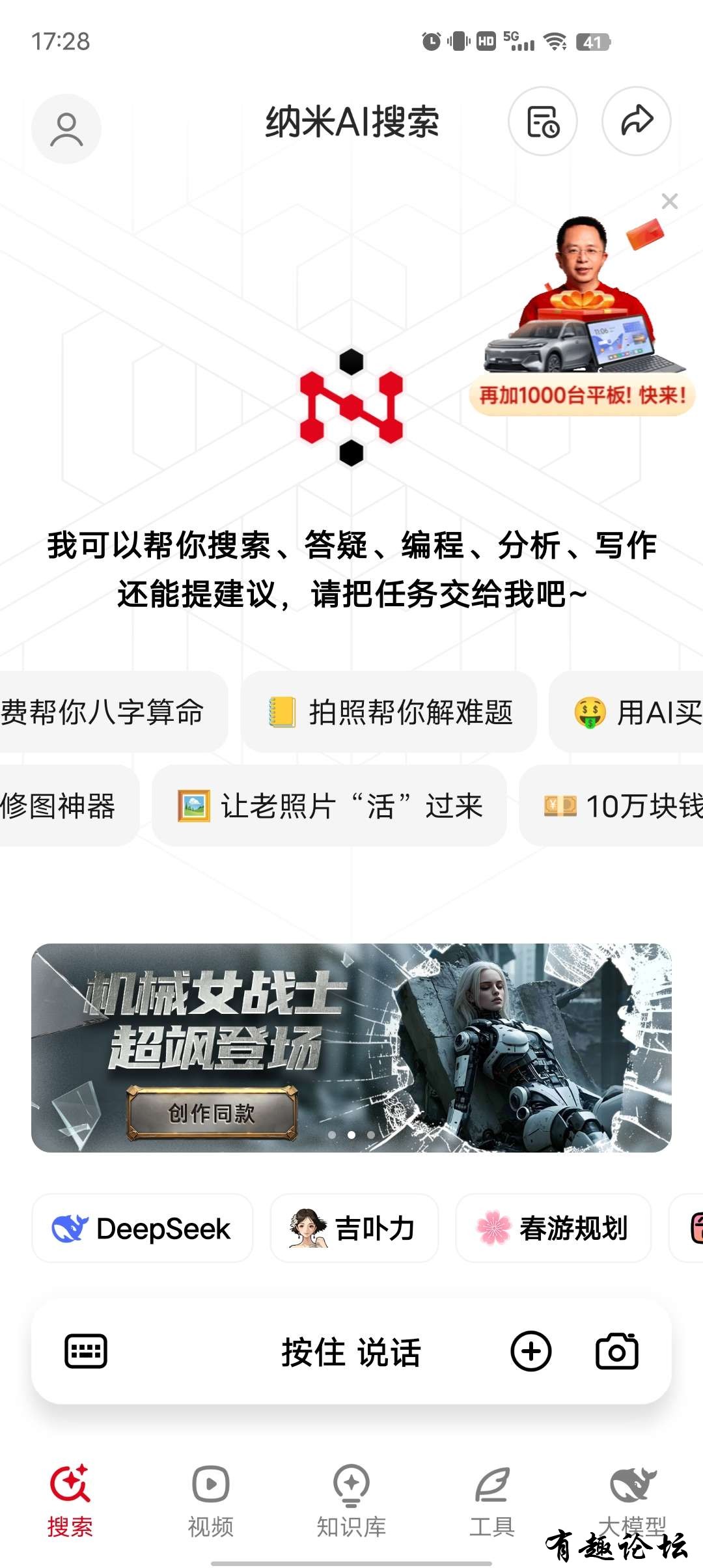The width and height of the screenshot is (703, 1568).
Task: Share the app via arrow icon
Action: [x=636, y=122]
